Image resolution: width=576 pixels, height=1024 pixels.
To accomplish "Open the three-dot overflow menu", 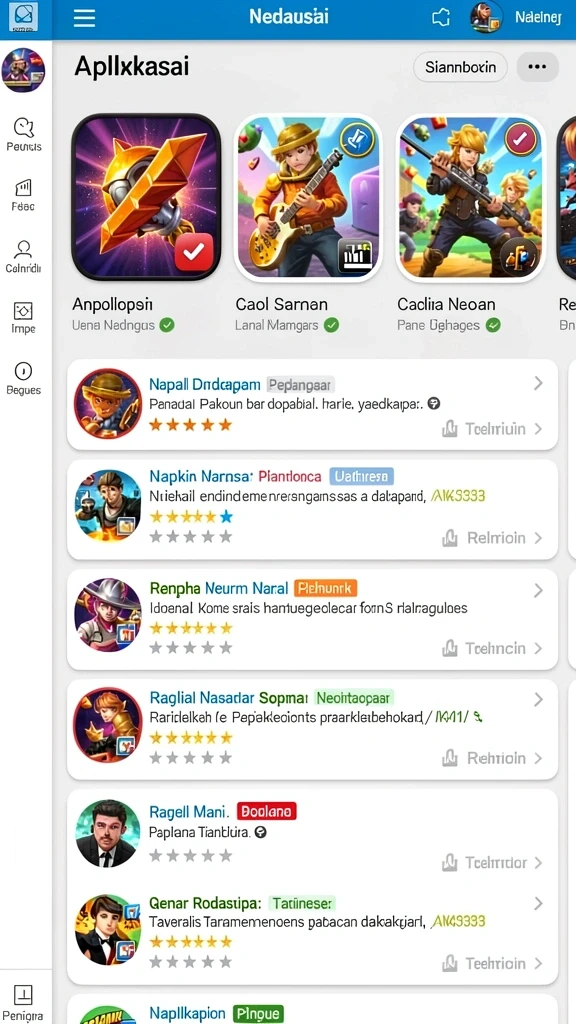I will coord(537,67).
